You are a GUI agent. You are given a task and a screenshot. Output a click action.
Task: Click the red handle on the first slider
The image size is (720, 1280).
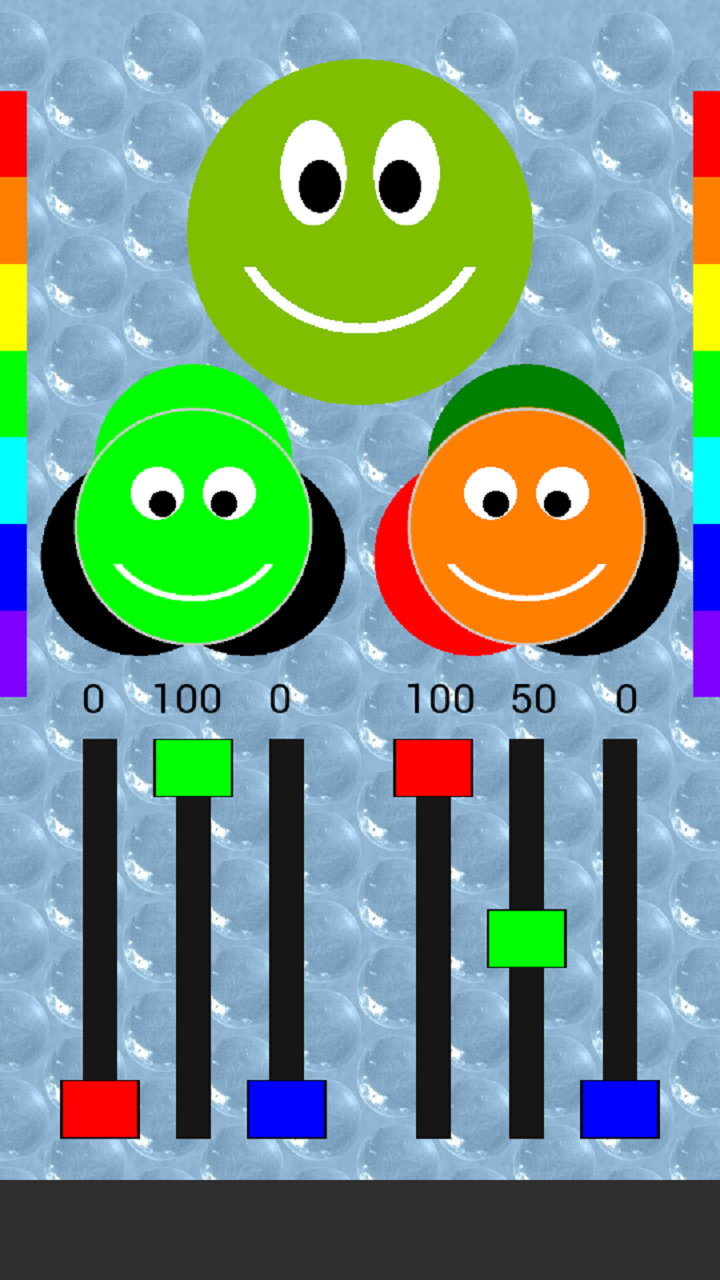tap(100, 1110)
